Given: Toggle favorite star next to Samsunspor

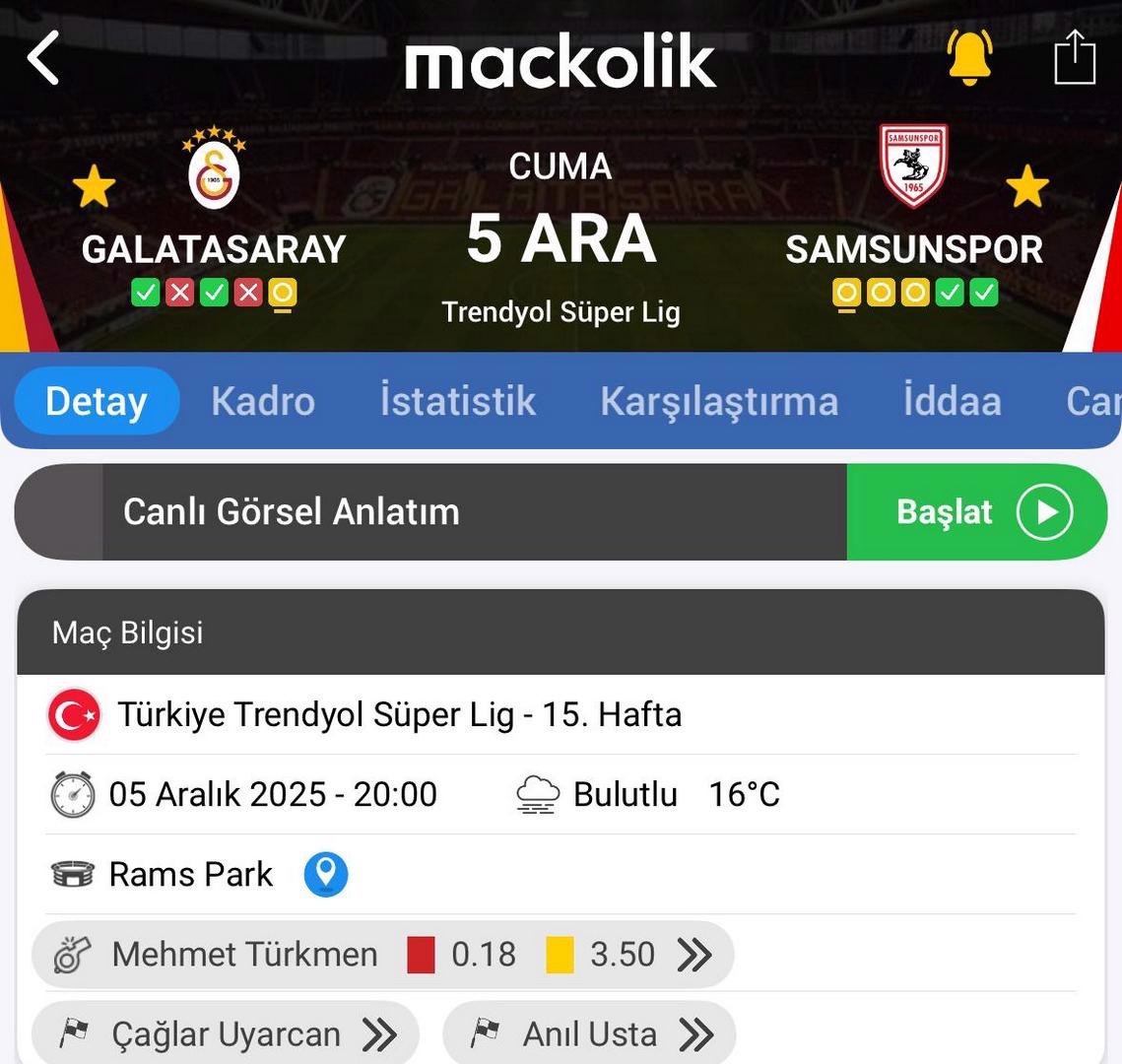Looking at the screenshot, I should pos(1026,186).
